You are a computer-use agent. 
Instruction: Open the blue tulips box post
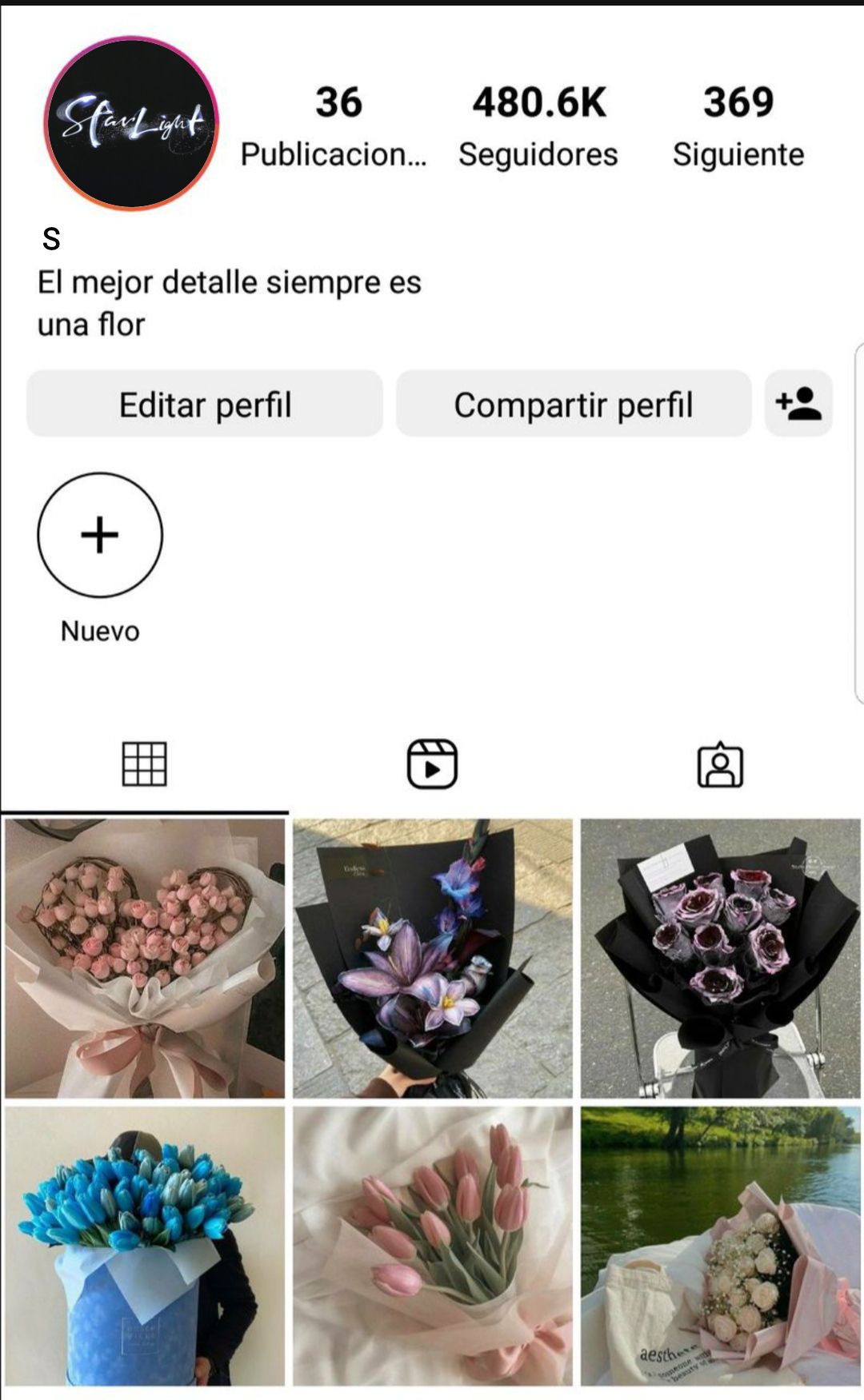[x=145, y=1246]
